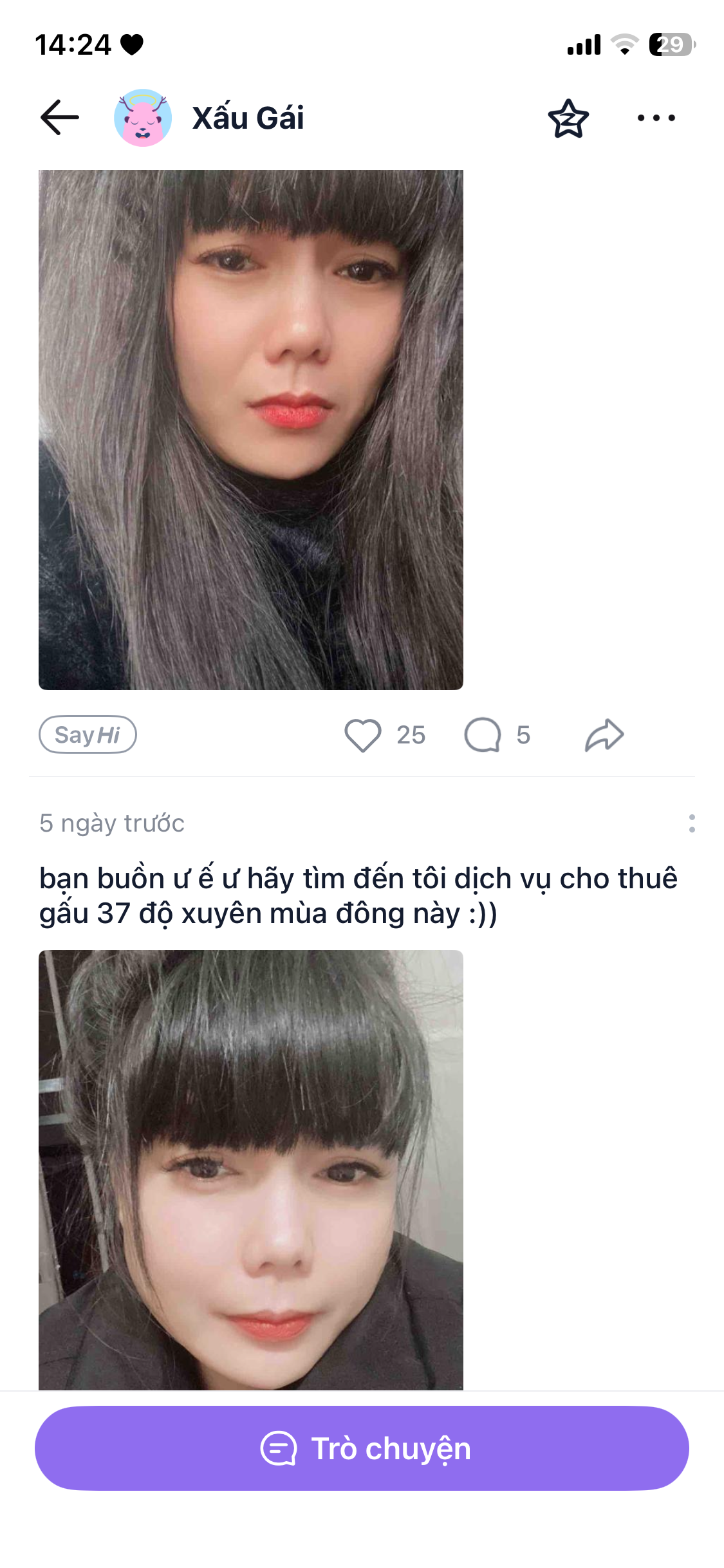Tap the Say Hi button
Image resolution: width=724 pixels, height=1568 pixels.
point(88,734)
